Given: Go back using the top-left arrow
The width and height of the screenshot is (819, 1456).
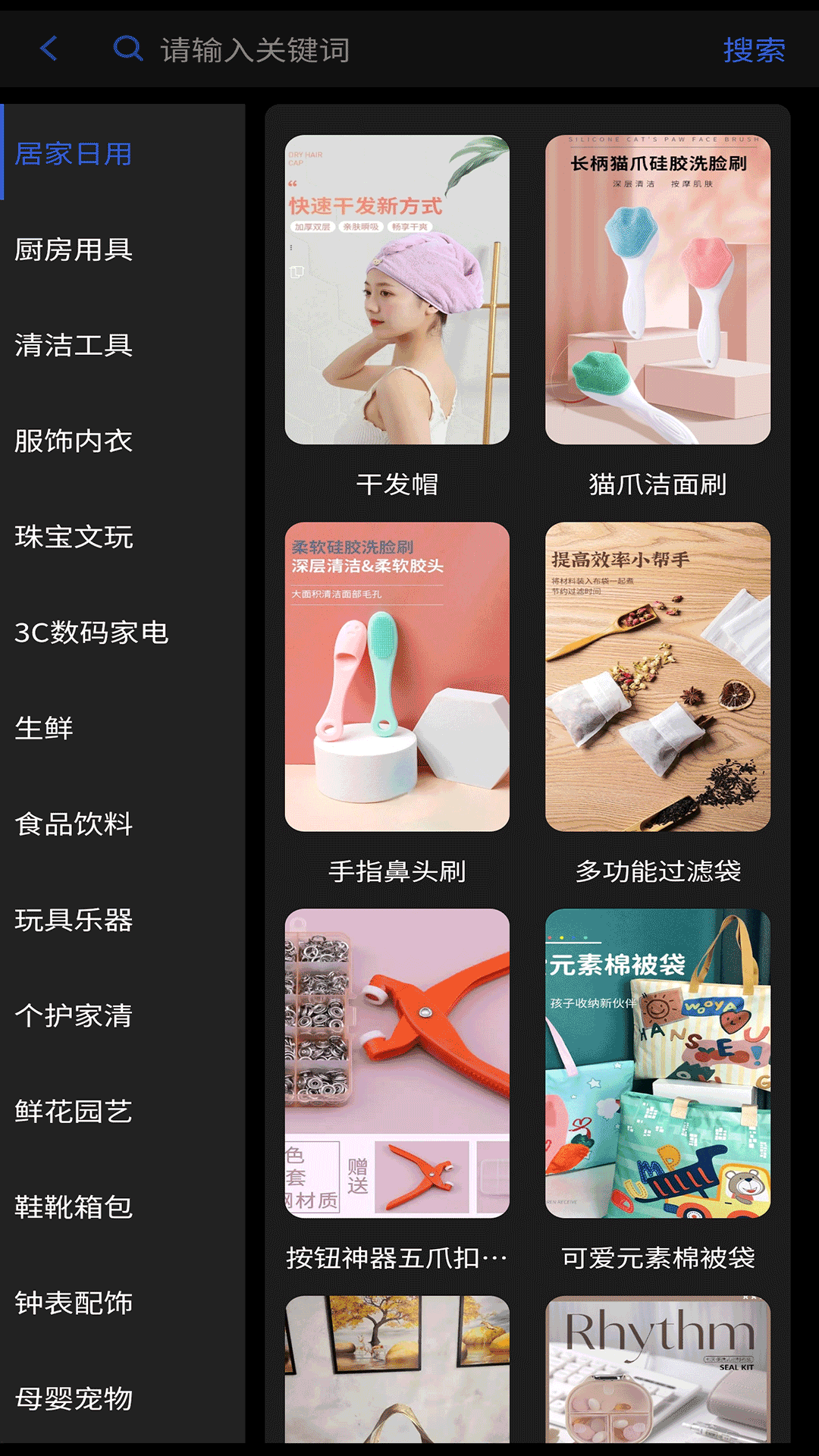Looking at the screenshot, I should point(49,49).
